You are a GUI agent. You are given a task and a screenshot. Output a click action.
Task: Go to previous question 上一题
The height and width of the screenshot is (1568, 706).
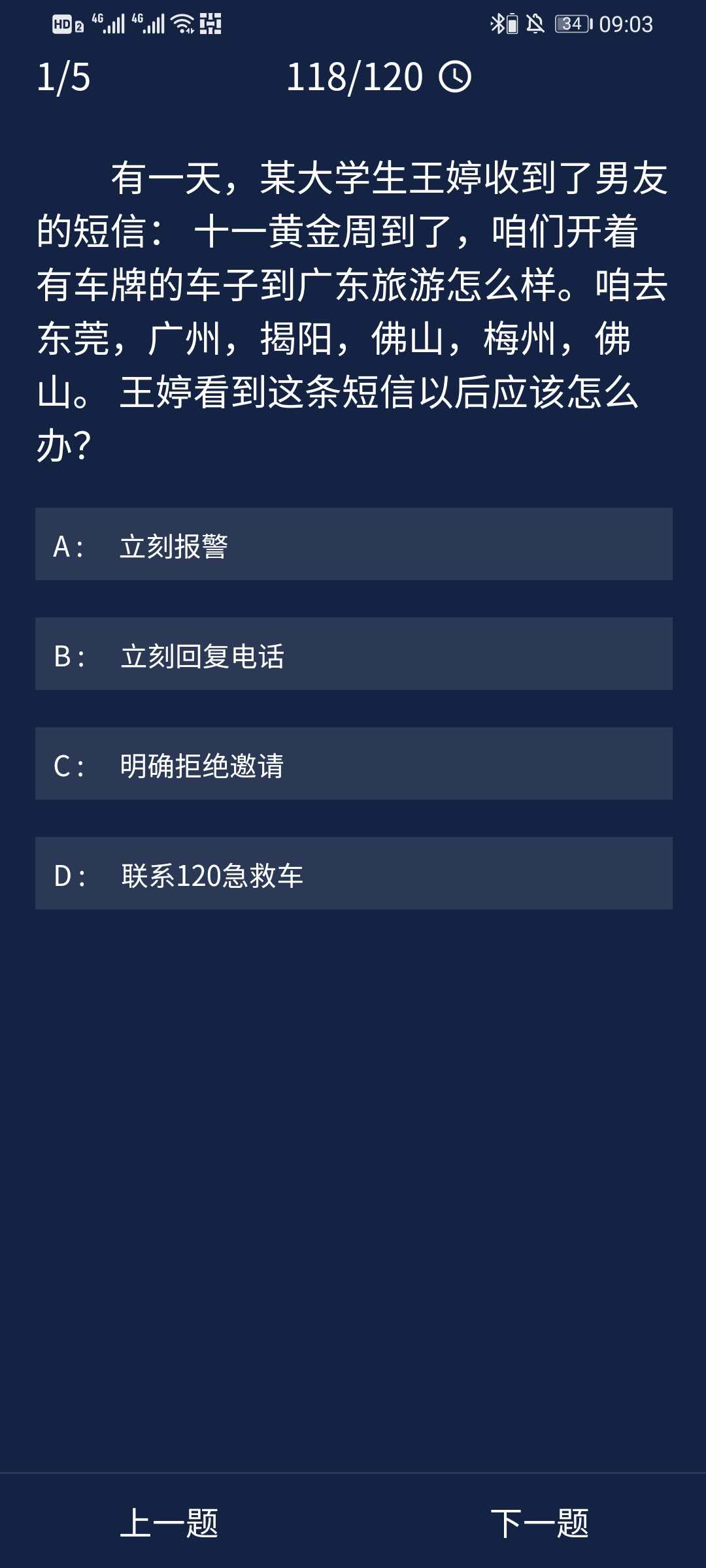pos(169,1523)
